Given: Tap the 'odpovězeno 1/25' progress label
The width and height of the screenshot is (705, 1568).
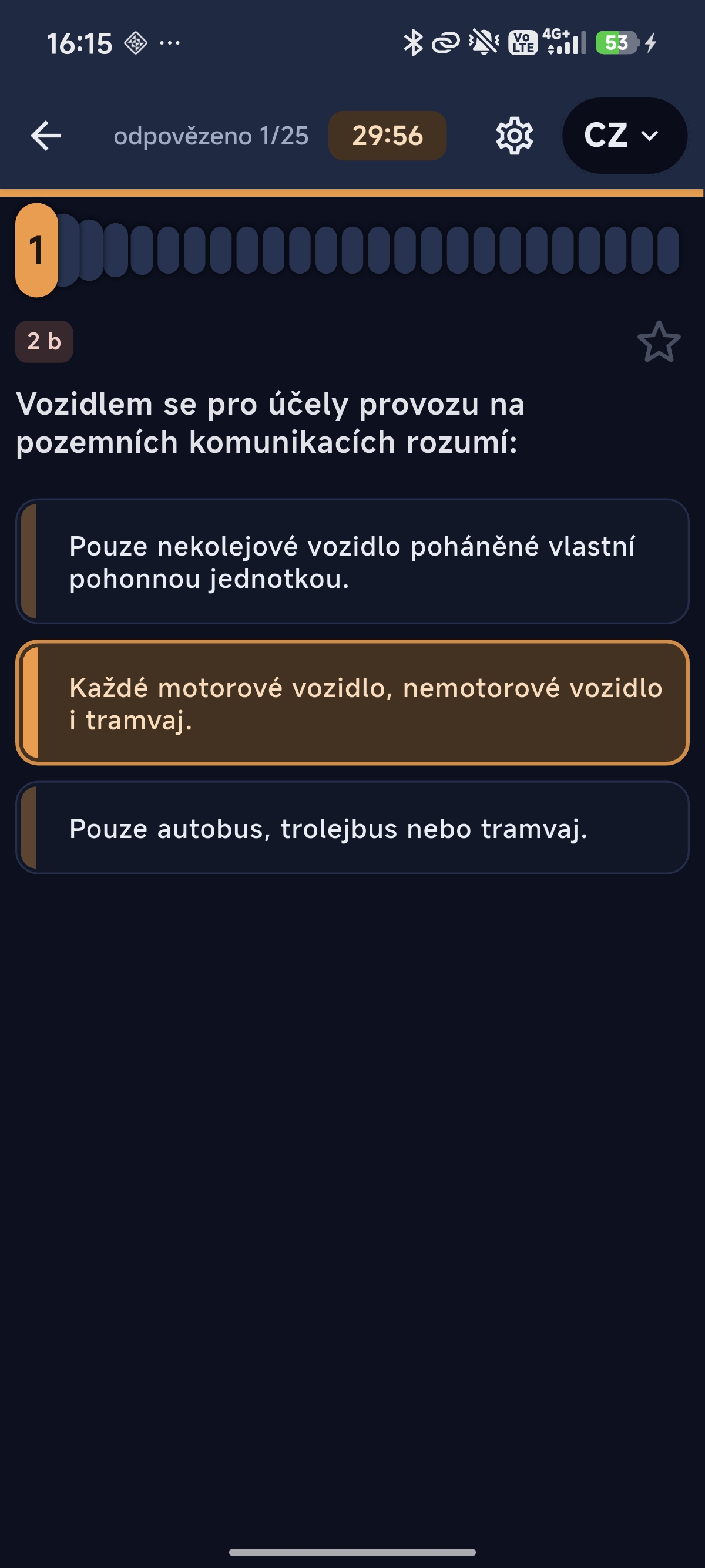Looking at the screenshot, I should [211, 136].
